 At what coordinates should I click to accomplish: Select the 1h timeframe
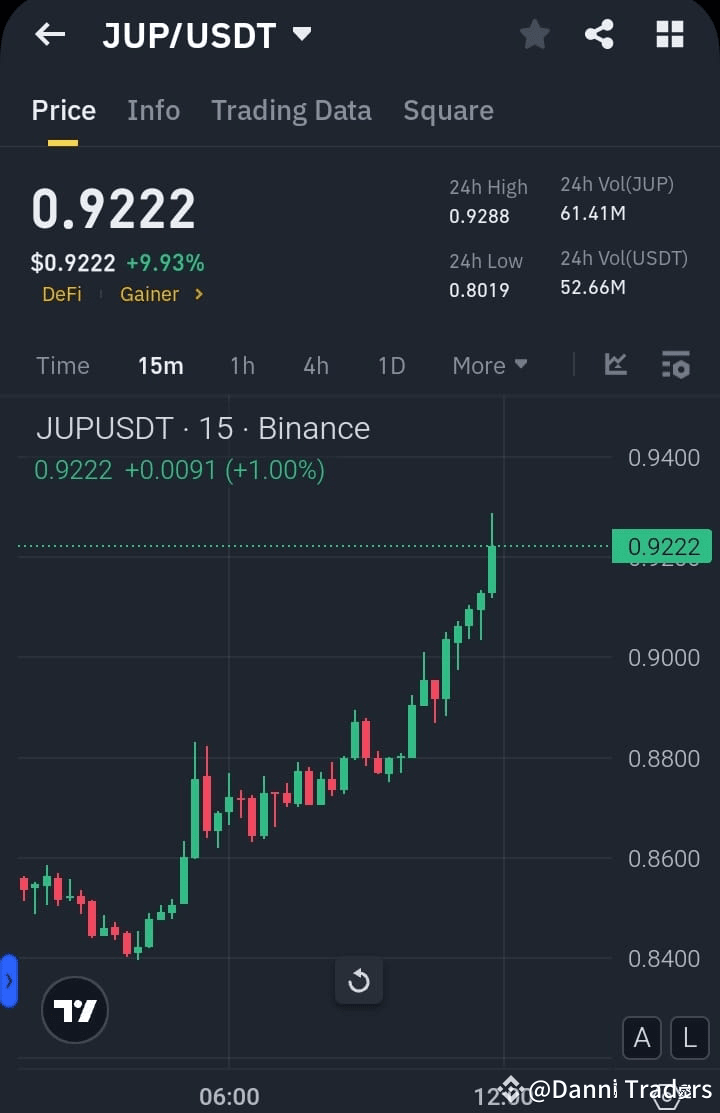(x=242, y=365)
